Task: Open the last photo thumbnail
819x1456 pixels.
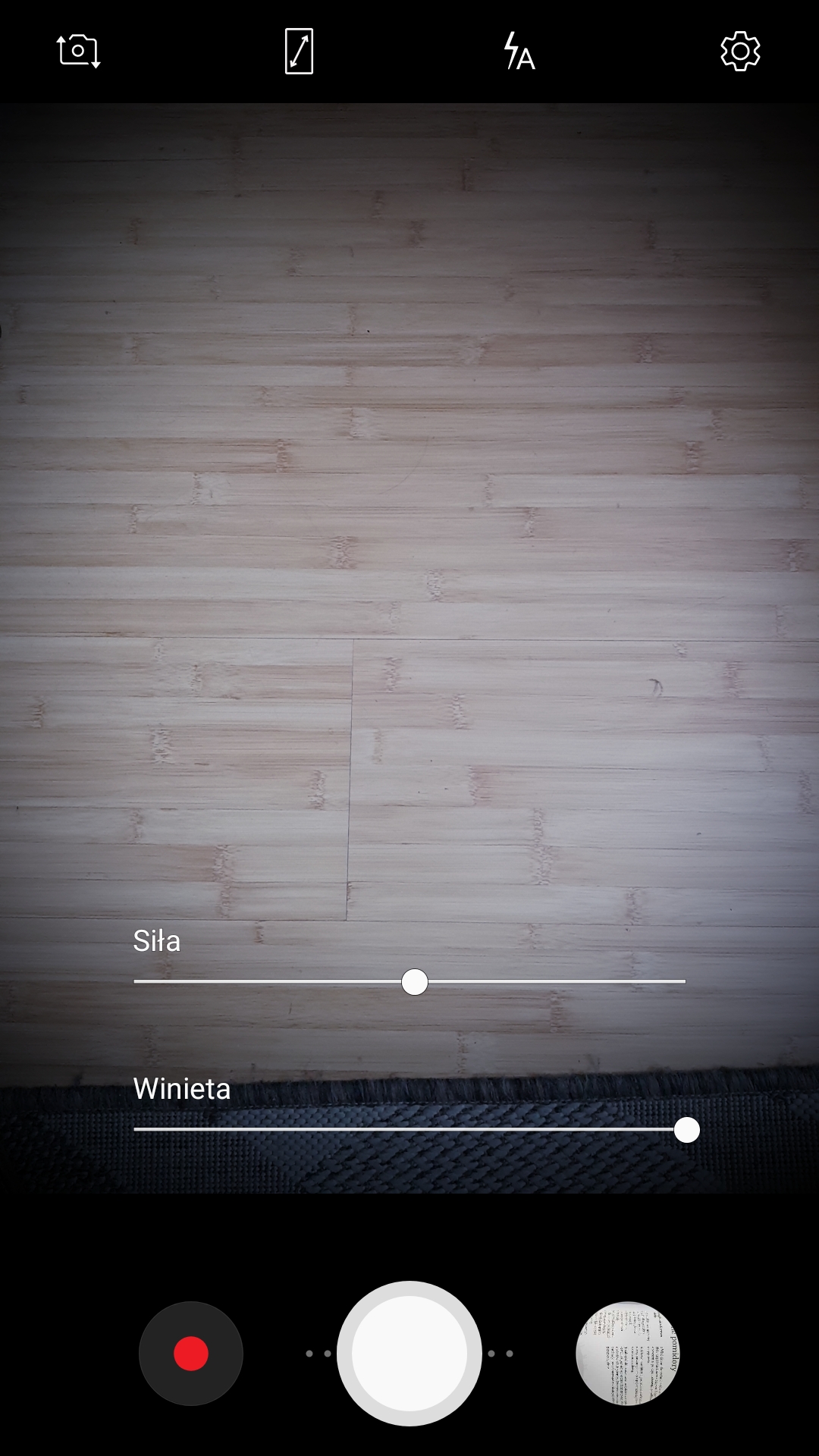Action: 628,1354
